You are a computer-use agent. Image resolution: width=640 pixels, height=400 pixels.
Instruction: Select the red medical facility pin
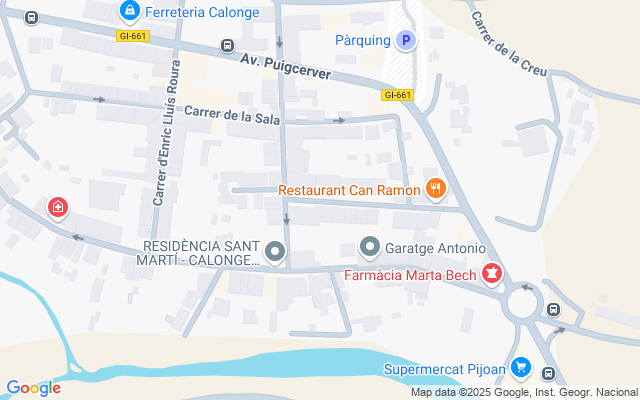pos(58,208)
